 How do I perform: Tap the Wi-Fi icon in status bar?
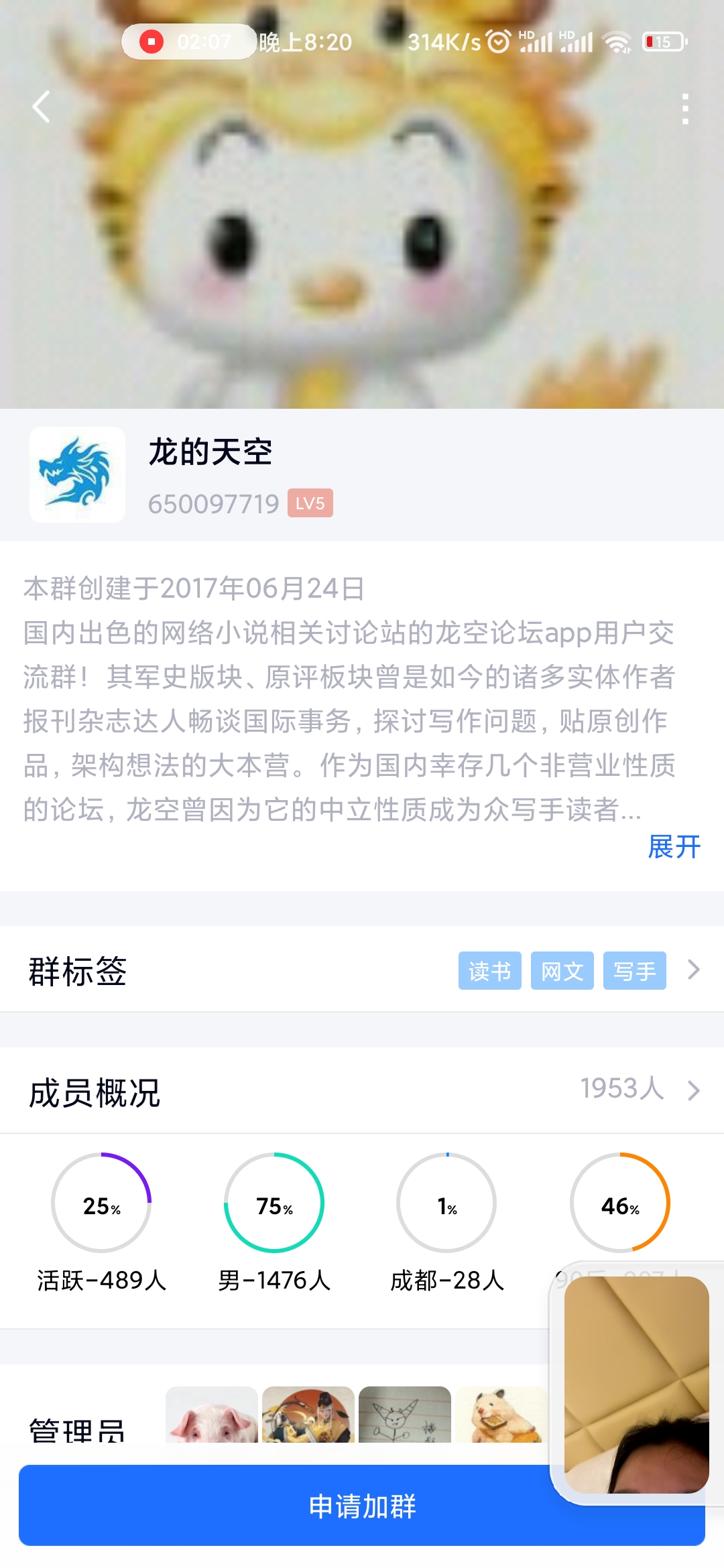click(x=617, y=40)
